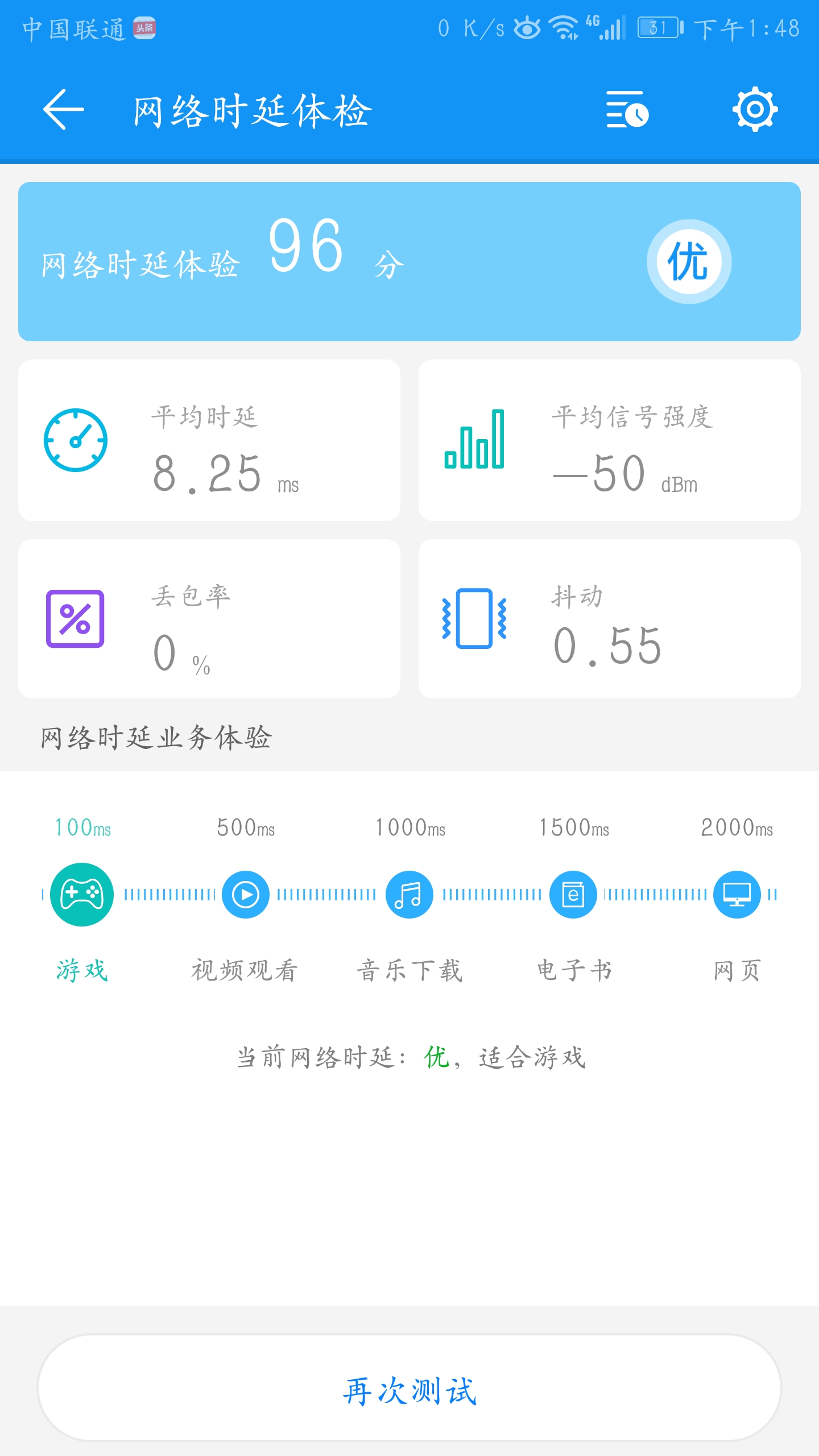Screen dimensions: 819x1456
Task: Select the 视频观看 video playback icon
Action: click(245, 894)
